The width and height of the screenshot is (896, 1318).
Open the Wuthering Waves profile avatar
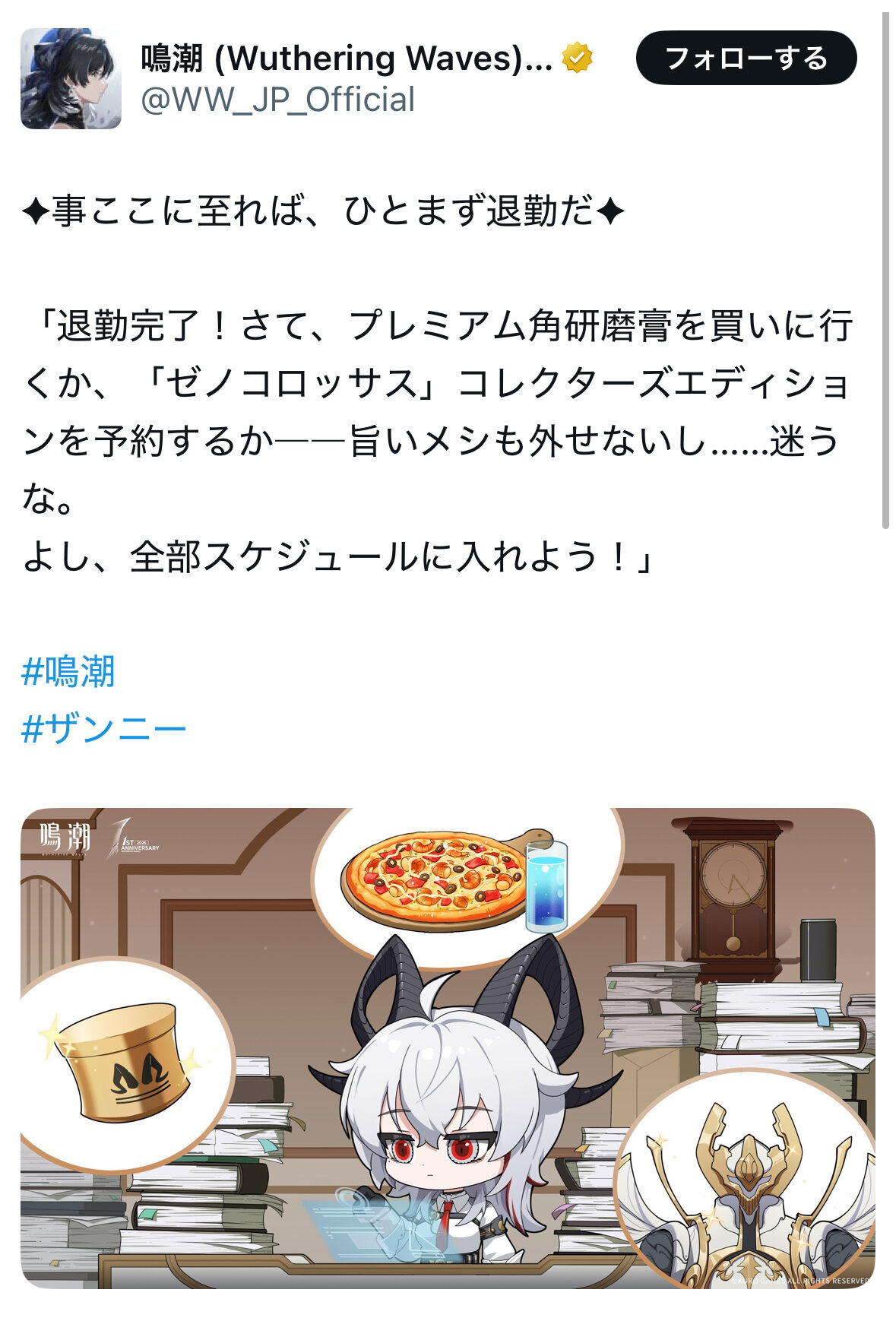71,79
